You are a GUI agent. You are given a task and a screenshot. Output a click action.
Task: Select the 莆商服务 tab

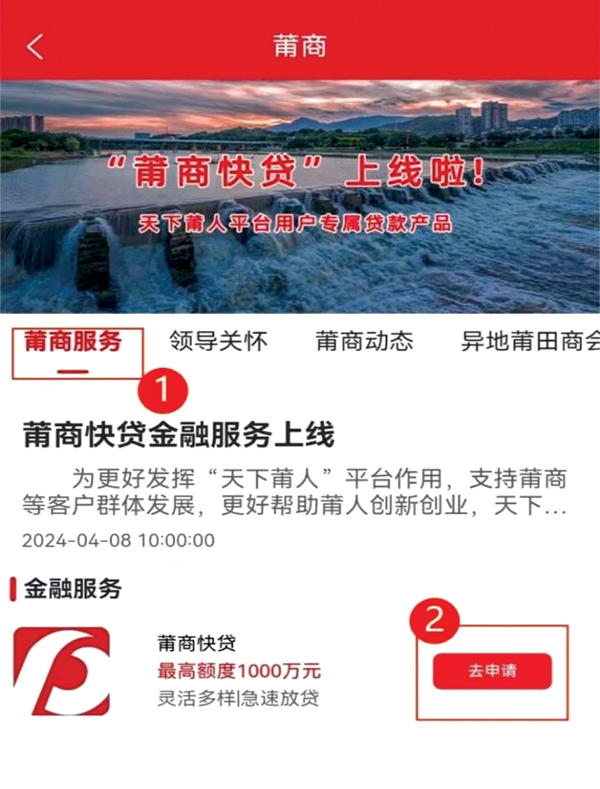click(73, 342)
